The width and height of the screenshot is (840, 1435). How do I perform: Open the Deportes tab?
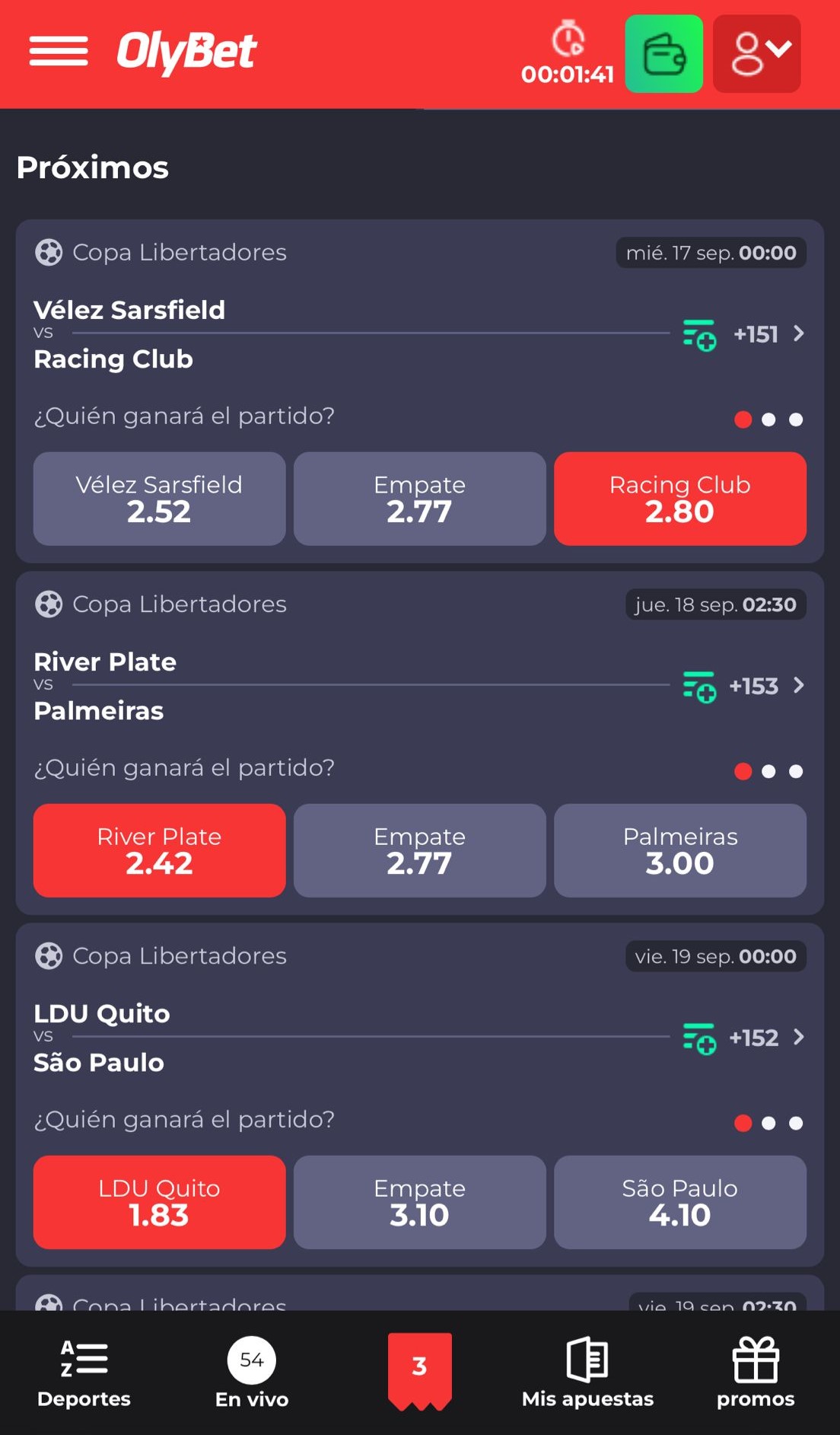[x=84, y=1373]
